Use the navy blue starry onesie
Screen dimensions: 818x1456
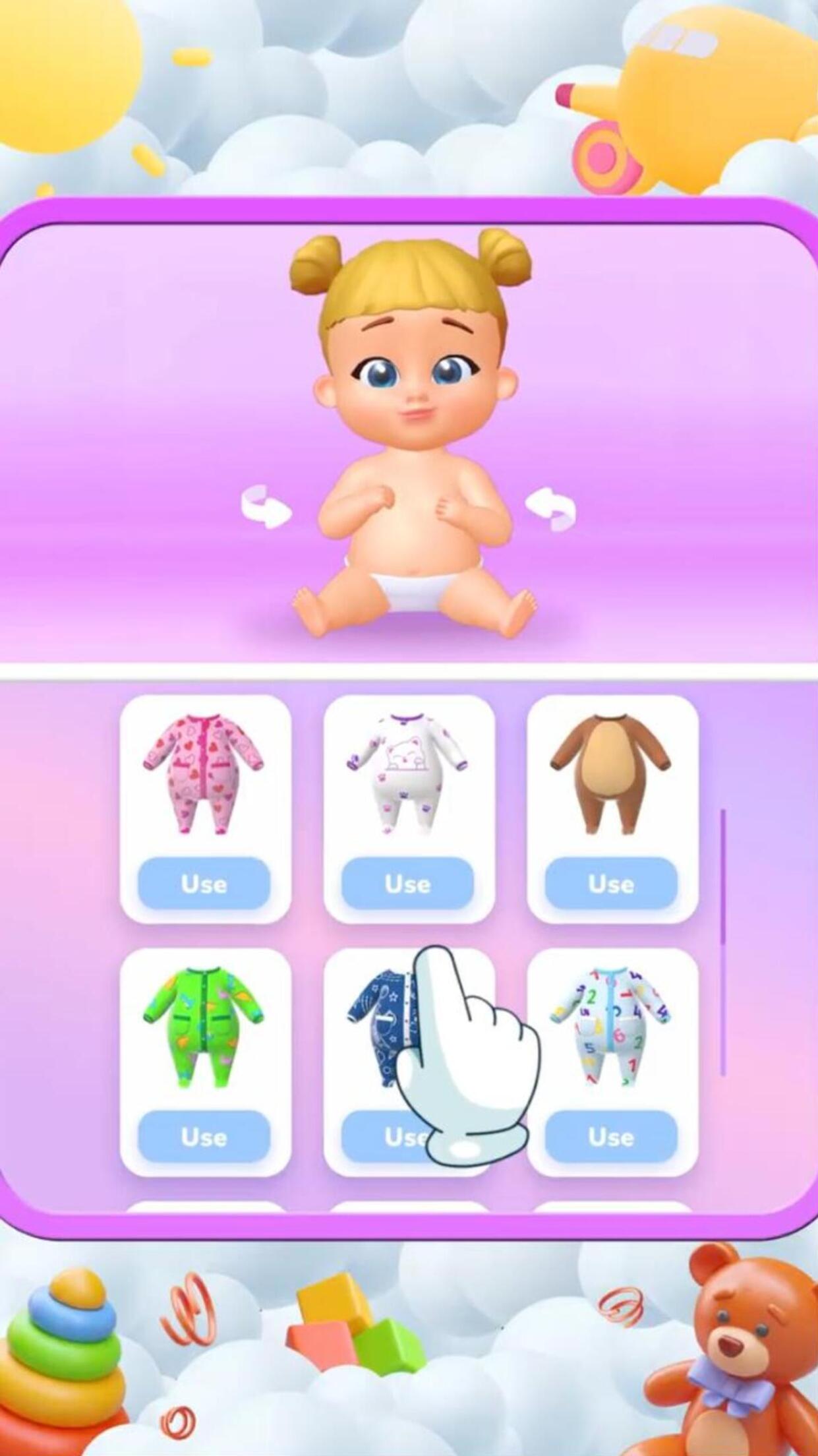(x=382, y=1136)
